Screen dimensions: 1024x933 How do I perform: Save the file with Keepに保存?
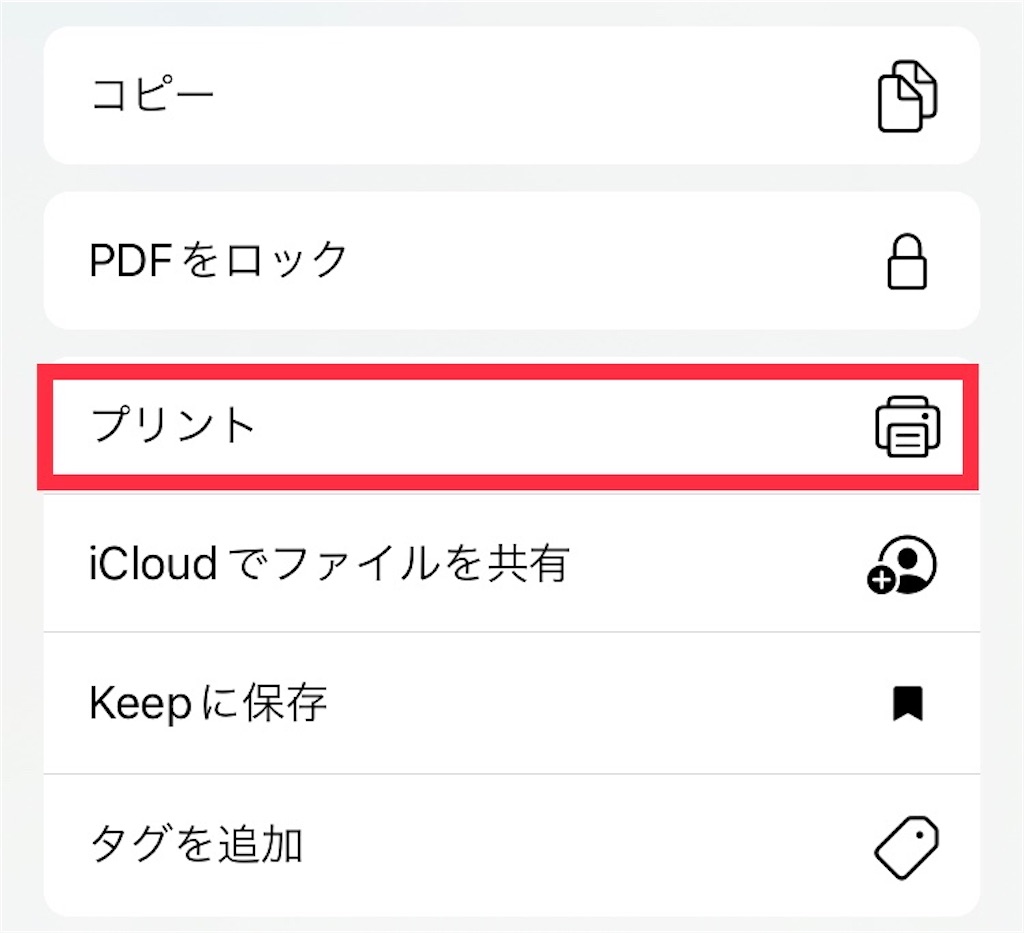[510, 704]
